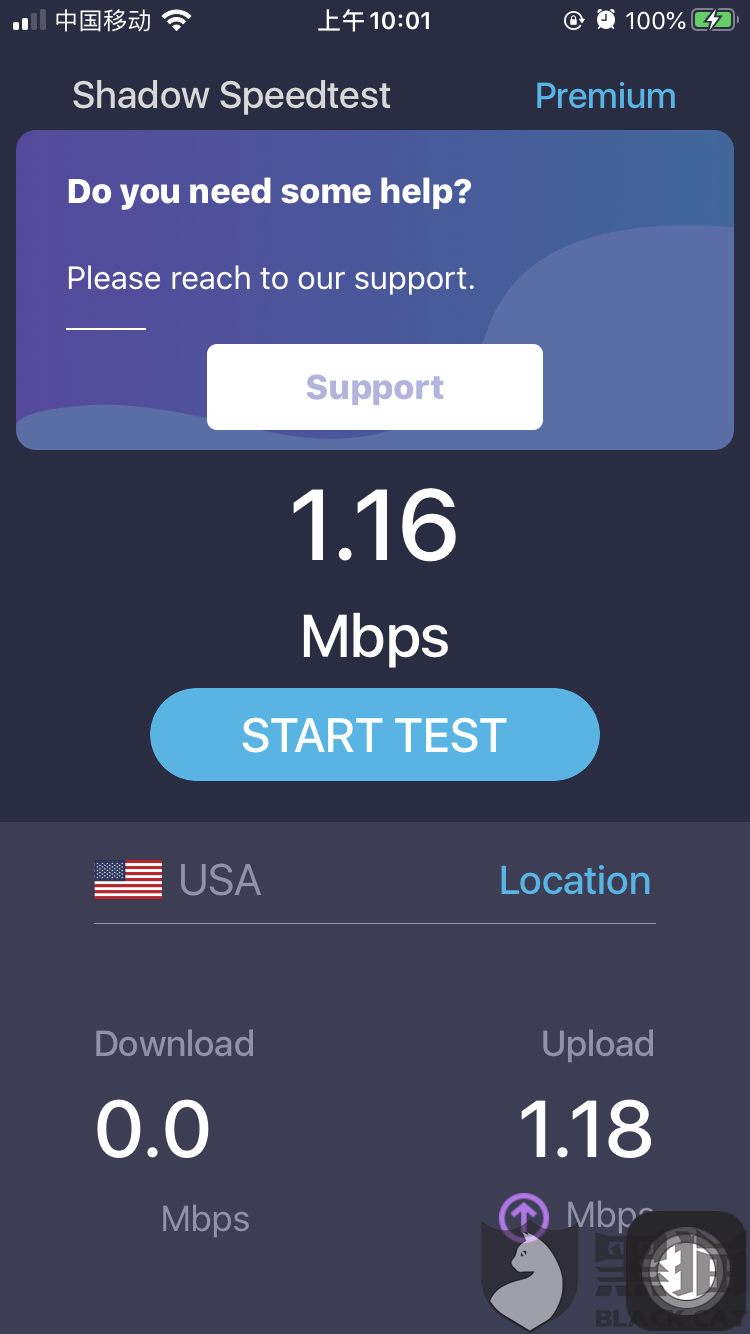Viewport: 750px width, 1334px height.
Task: Tap the Support button
Action: pyautogui.click(x=375, y=387)
